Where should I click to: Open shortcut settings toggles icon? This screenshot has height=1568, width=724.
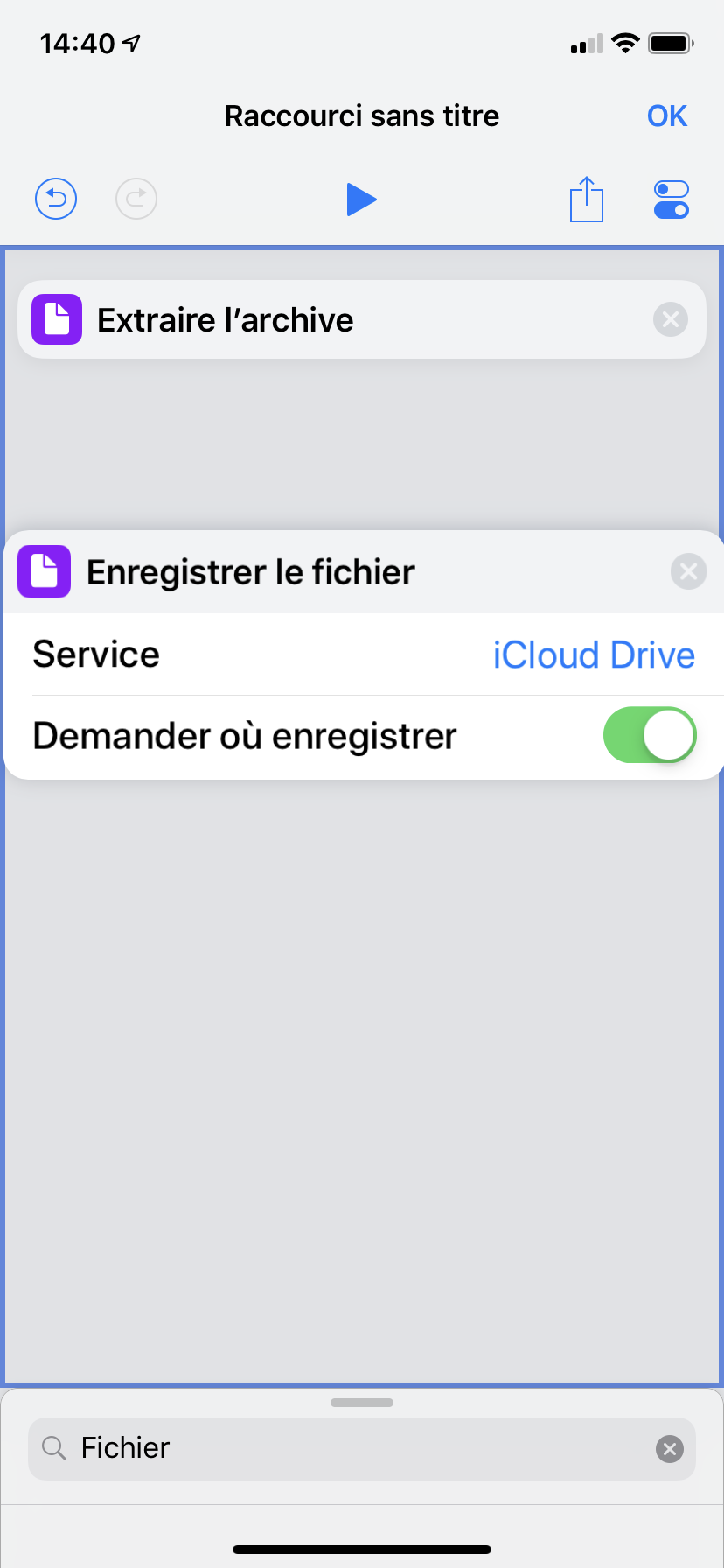coord(671,199)
